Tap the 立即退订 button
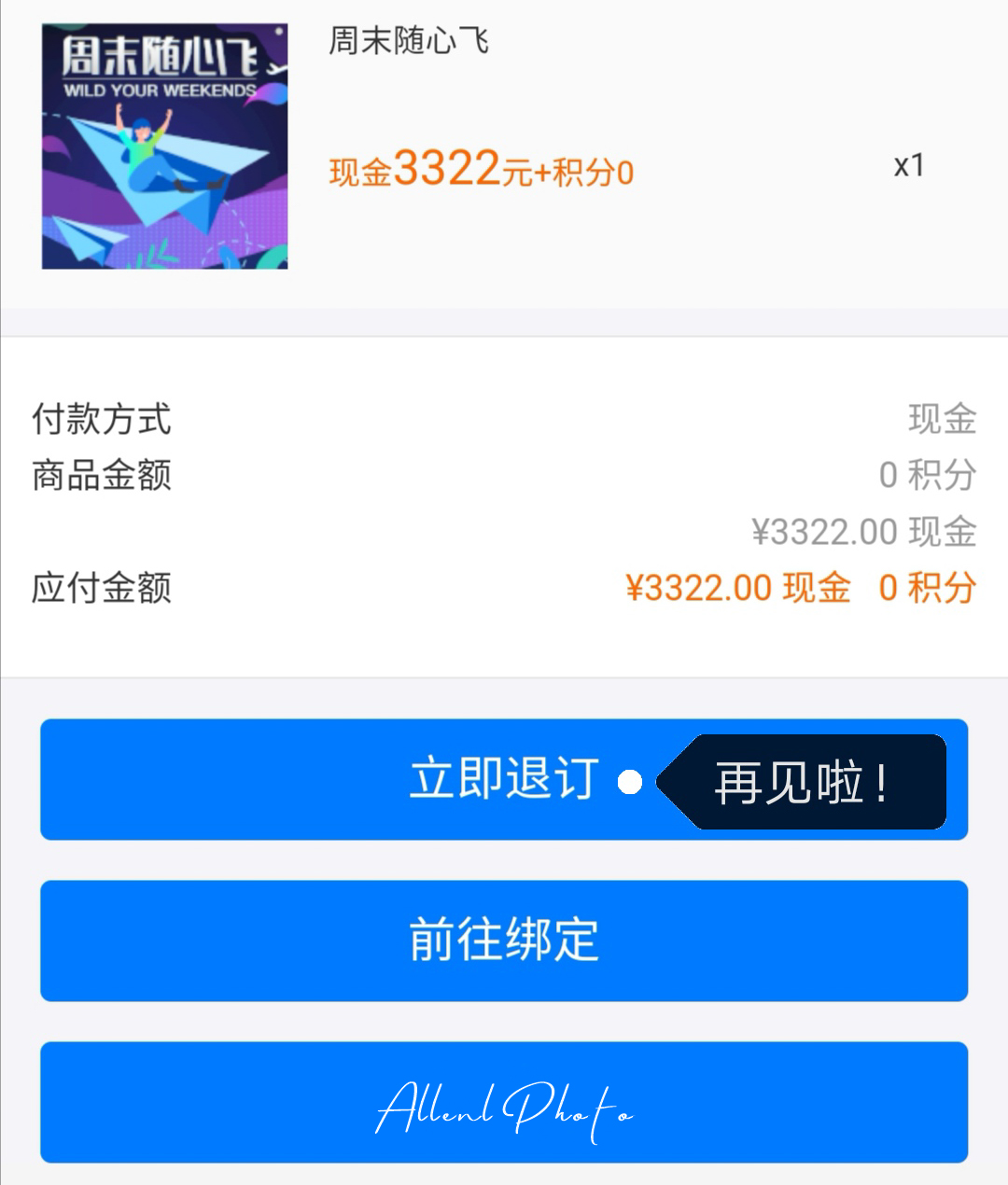The width and height of the screenshot is (1008, 1185). (x=504, y=779)
